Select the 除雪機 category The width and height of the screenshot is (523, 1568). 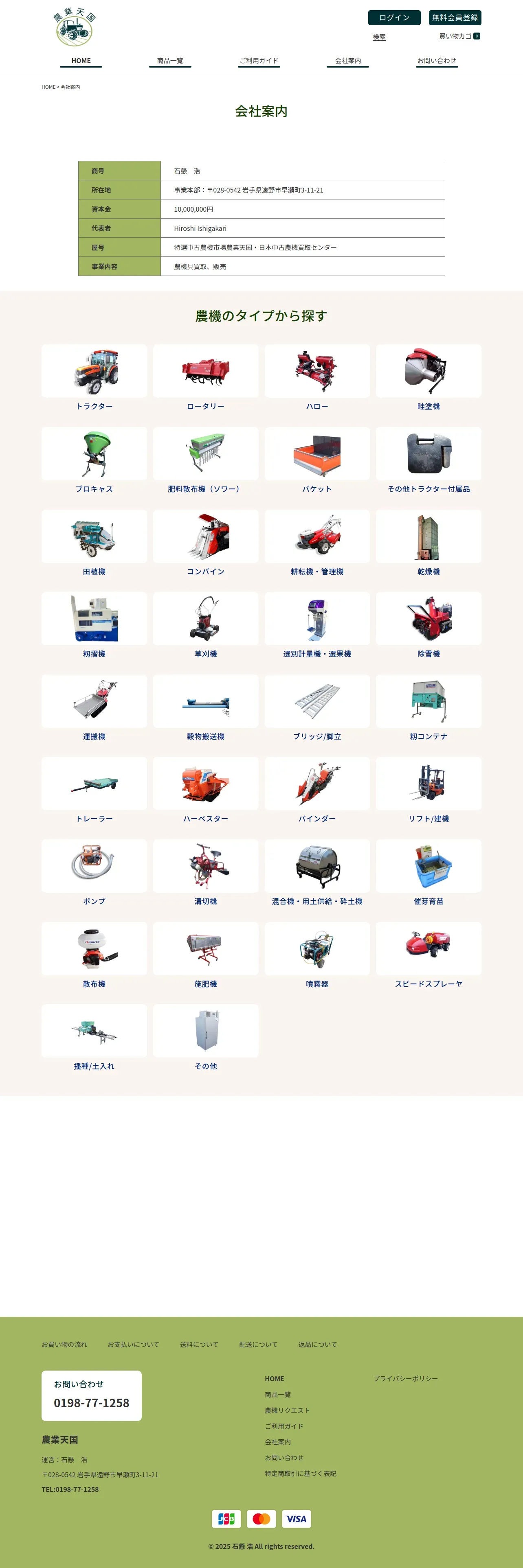pos(428,625)
